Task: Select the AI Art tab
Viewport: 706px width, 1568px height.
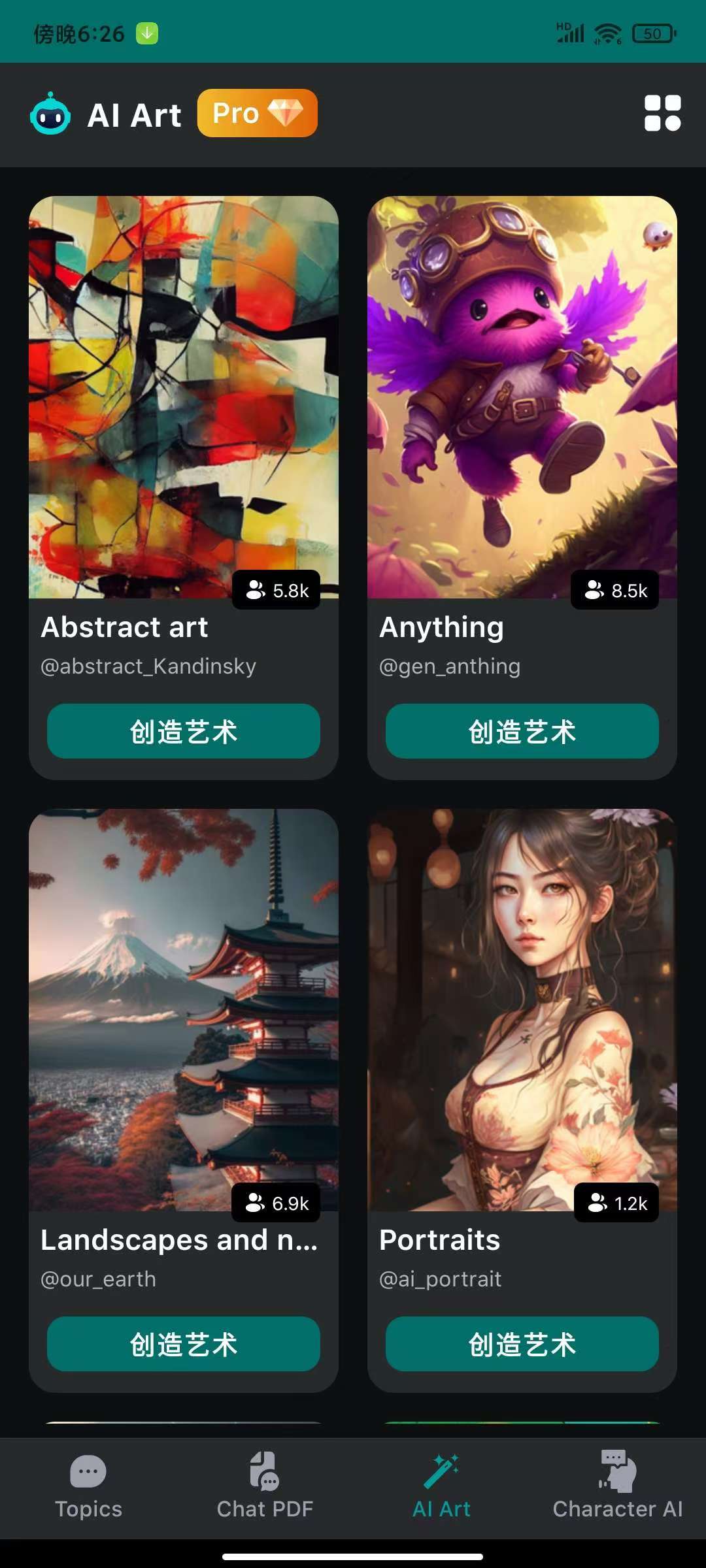Action: coord(441,1486)
